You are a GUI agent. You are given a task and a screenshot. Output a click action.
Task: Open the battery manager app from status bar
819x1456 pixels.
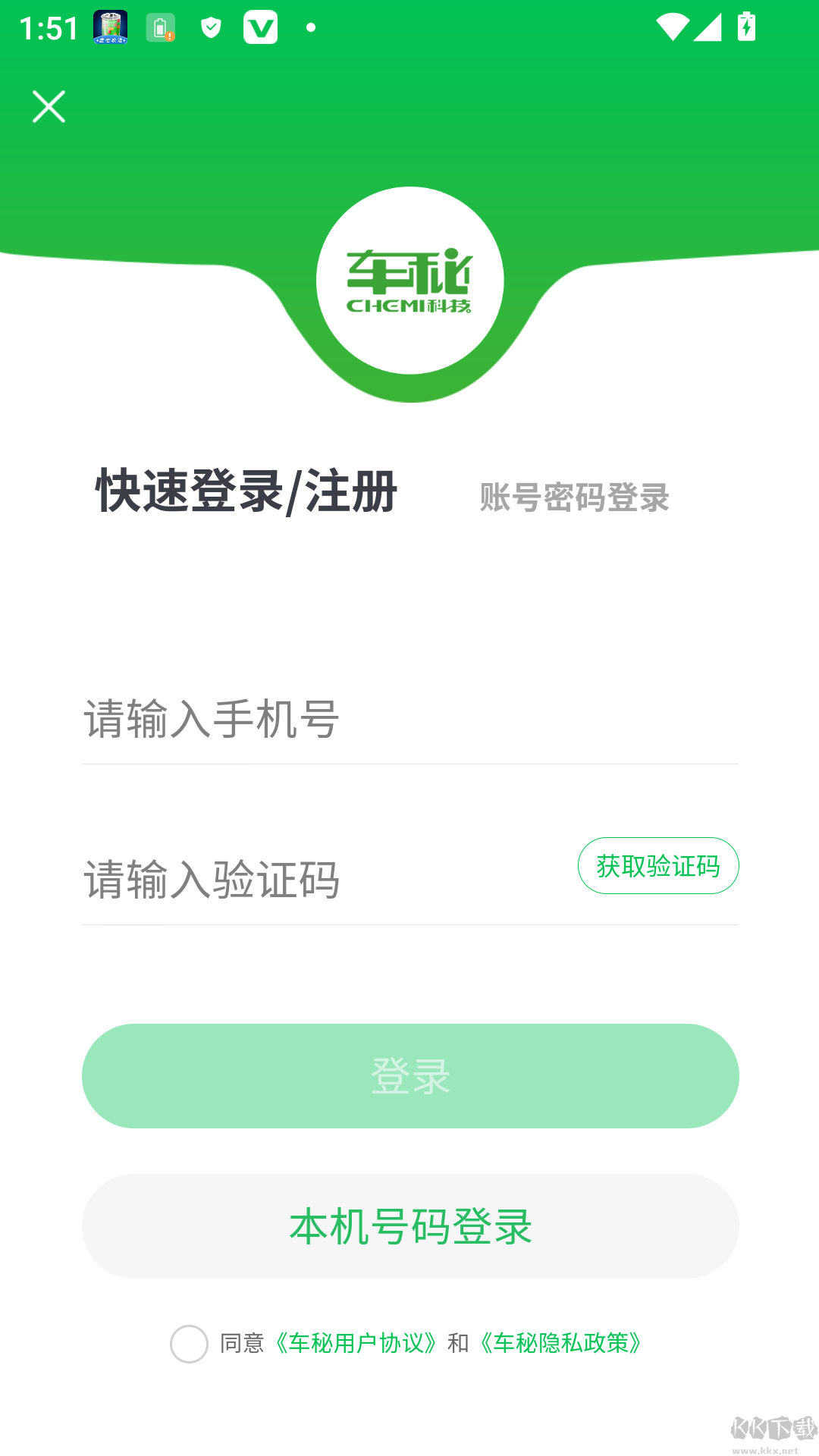point(111,27)
